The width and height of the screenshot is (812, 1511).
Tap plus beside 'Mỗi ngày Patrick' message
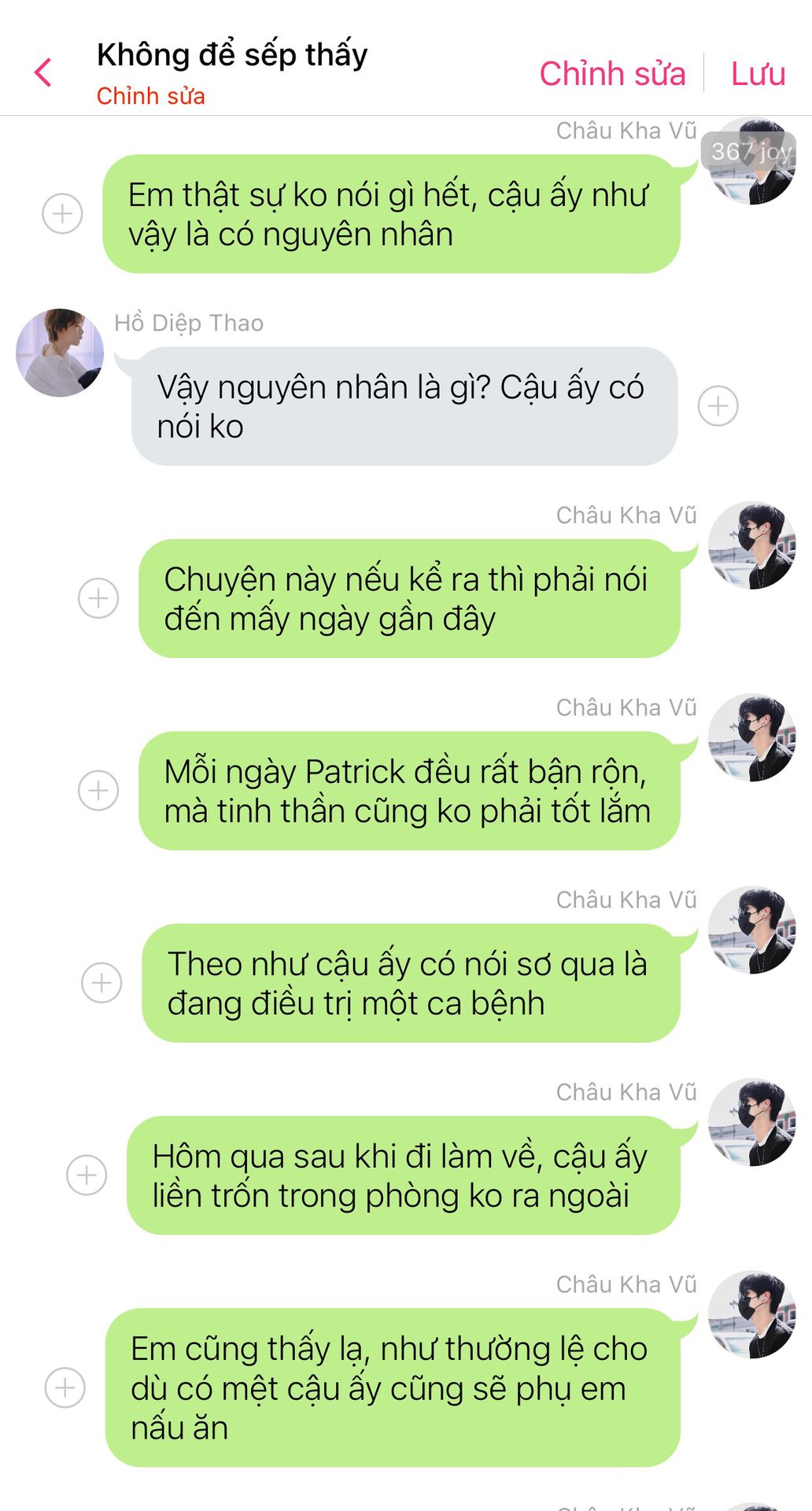pos(98,790)
